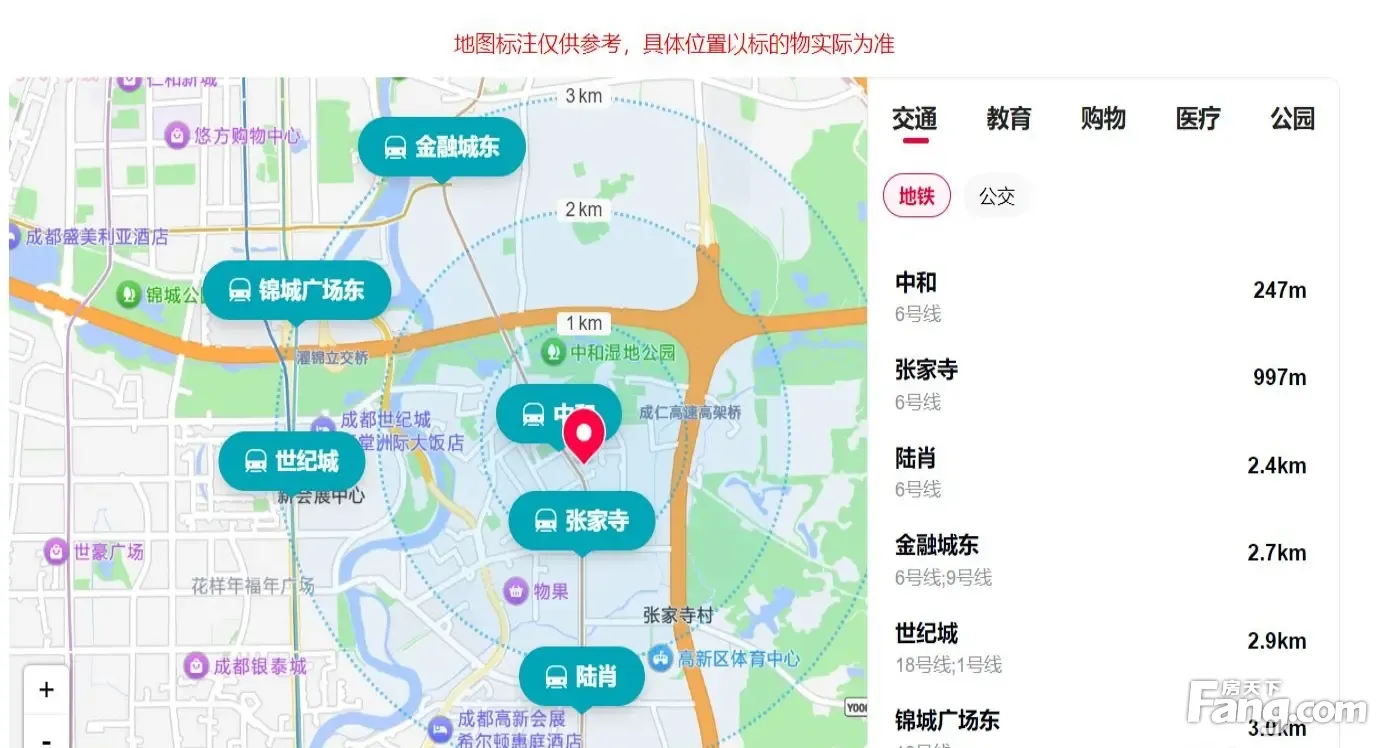This screenshot has width=1385, height=748.
Task: Switch to the 教育 tab
Action: pyautogui.click(x=1008, y=119)
